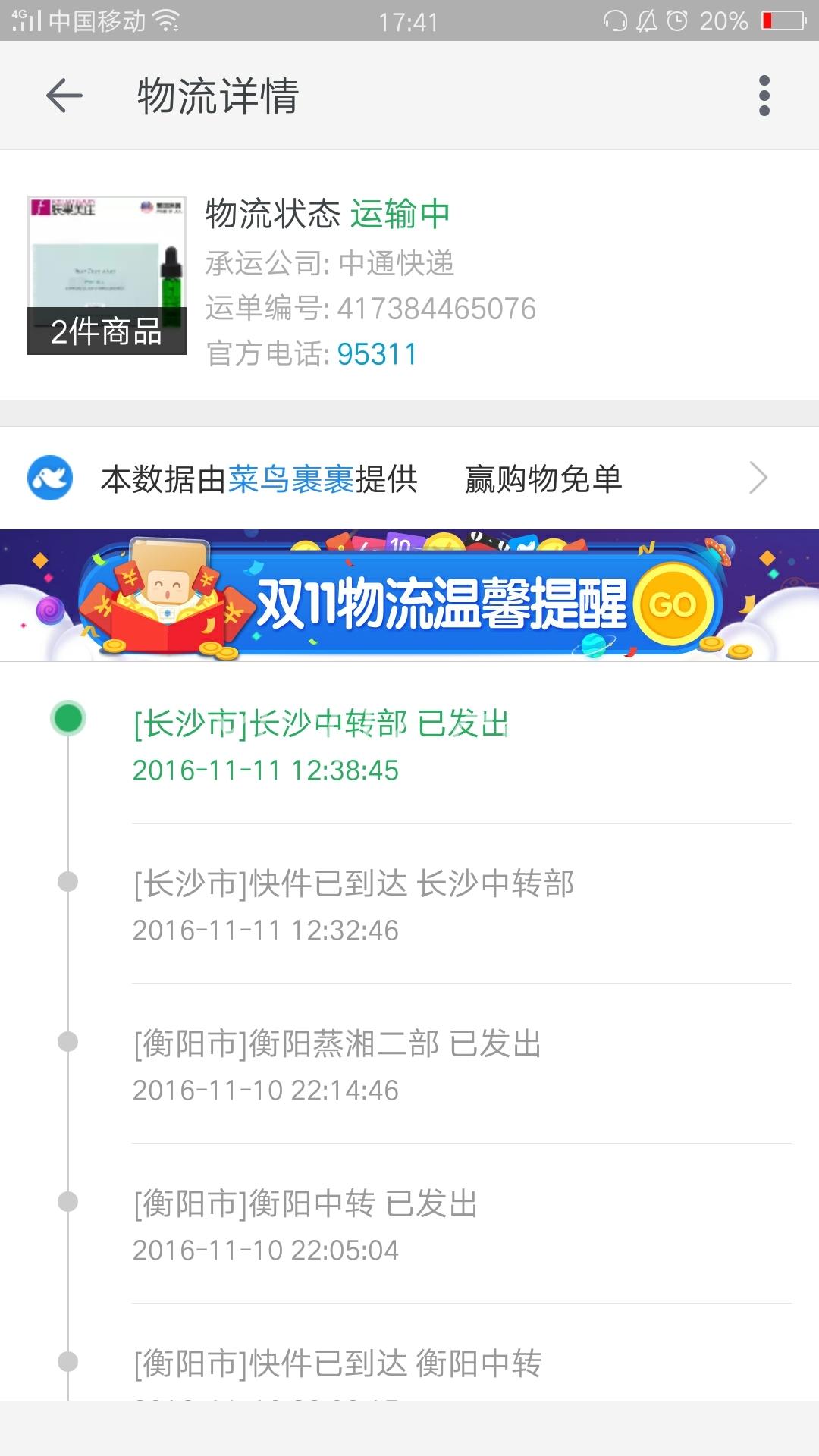Open the 2件商品 product thumbnail
Viewport: 819px width, 1456px height.
coord(107,275)
